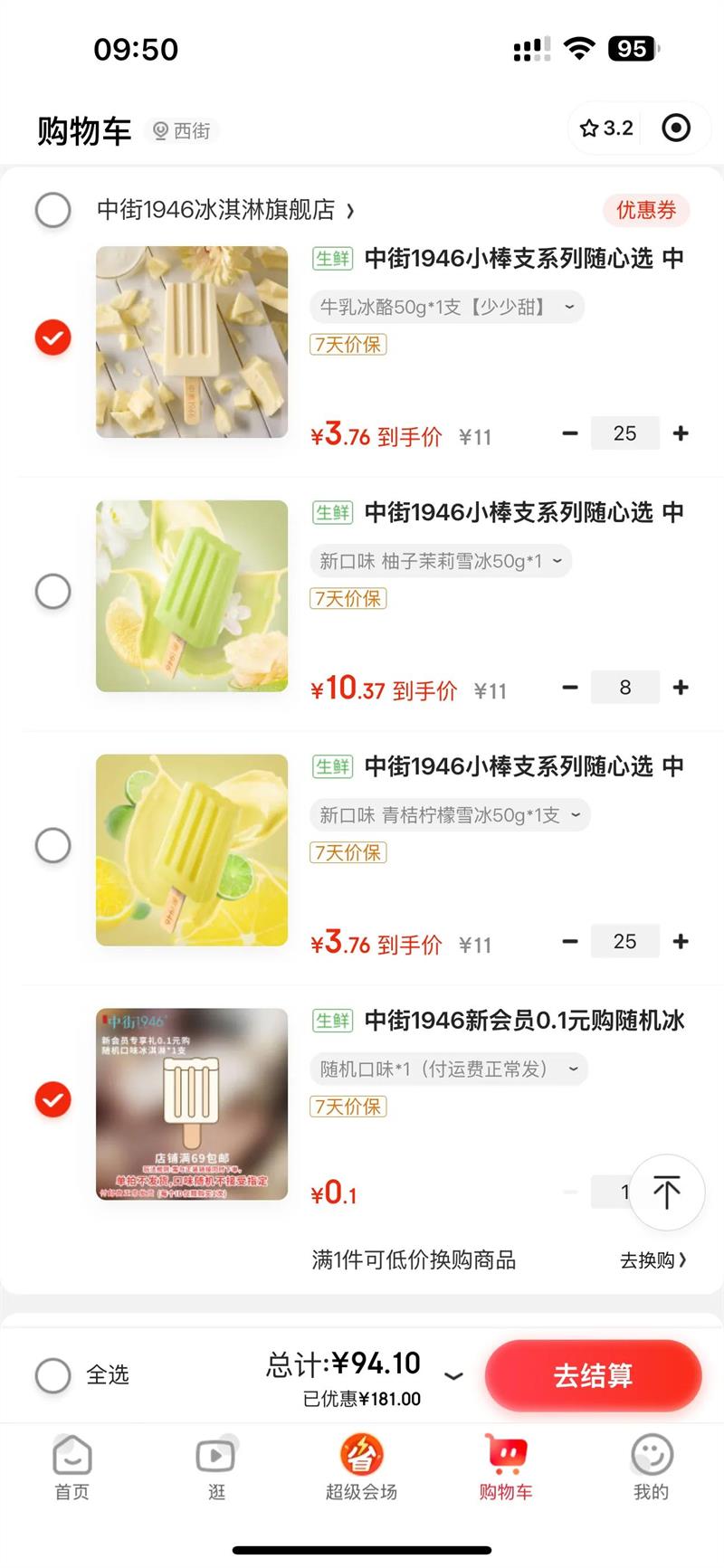Viewport: 724px width, 1568px height.
Task: Select all items from 中街1946 store
Action: 53,210
